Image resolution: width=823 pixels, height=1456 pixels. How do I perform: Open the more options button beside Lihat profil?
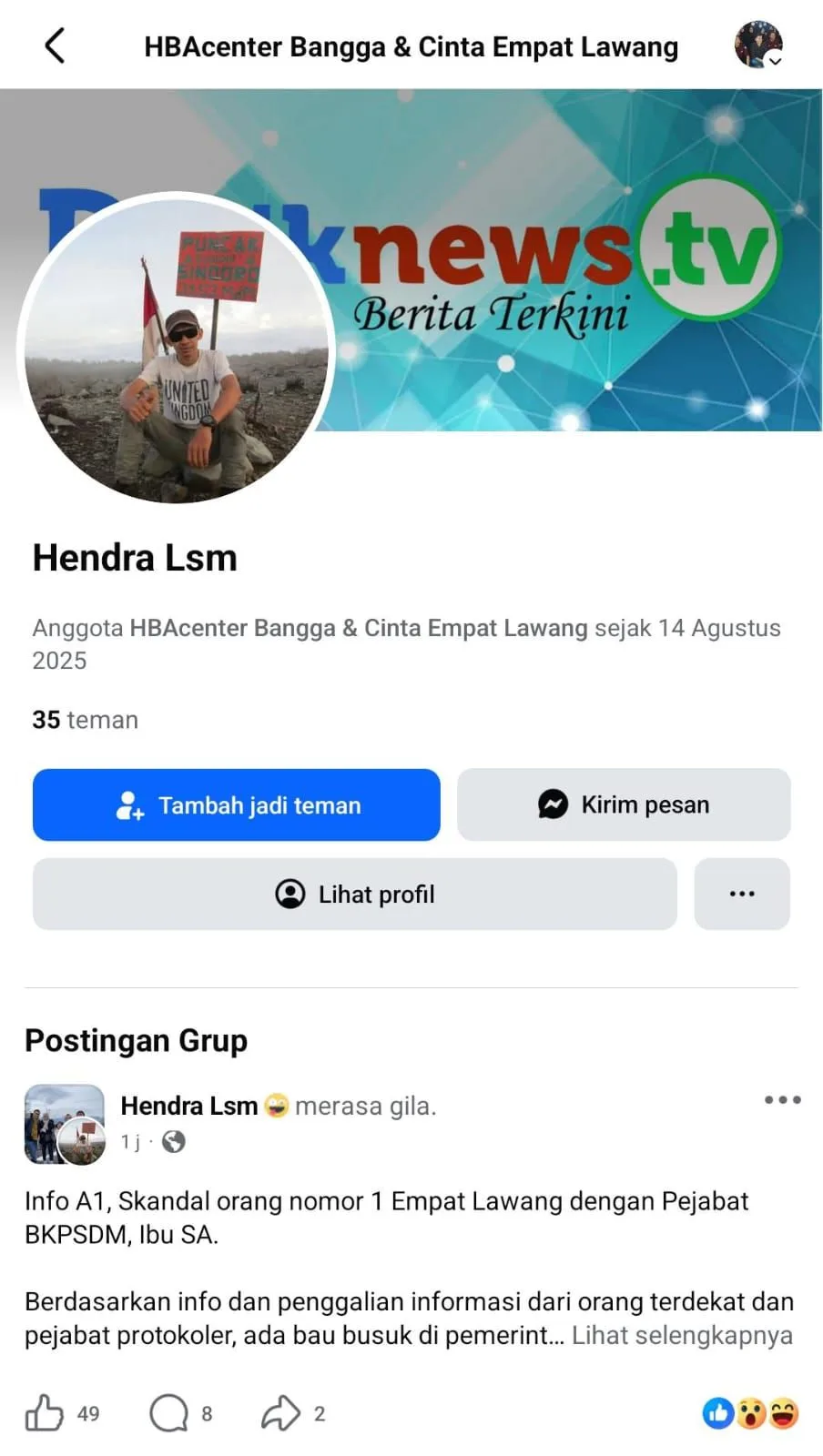coord(742,894)
